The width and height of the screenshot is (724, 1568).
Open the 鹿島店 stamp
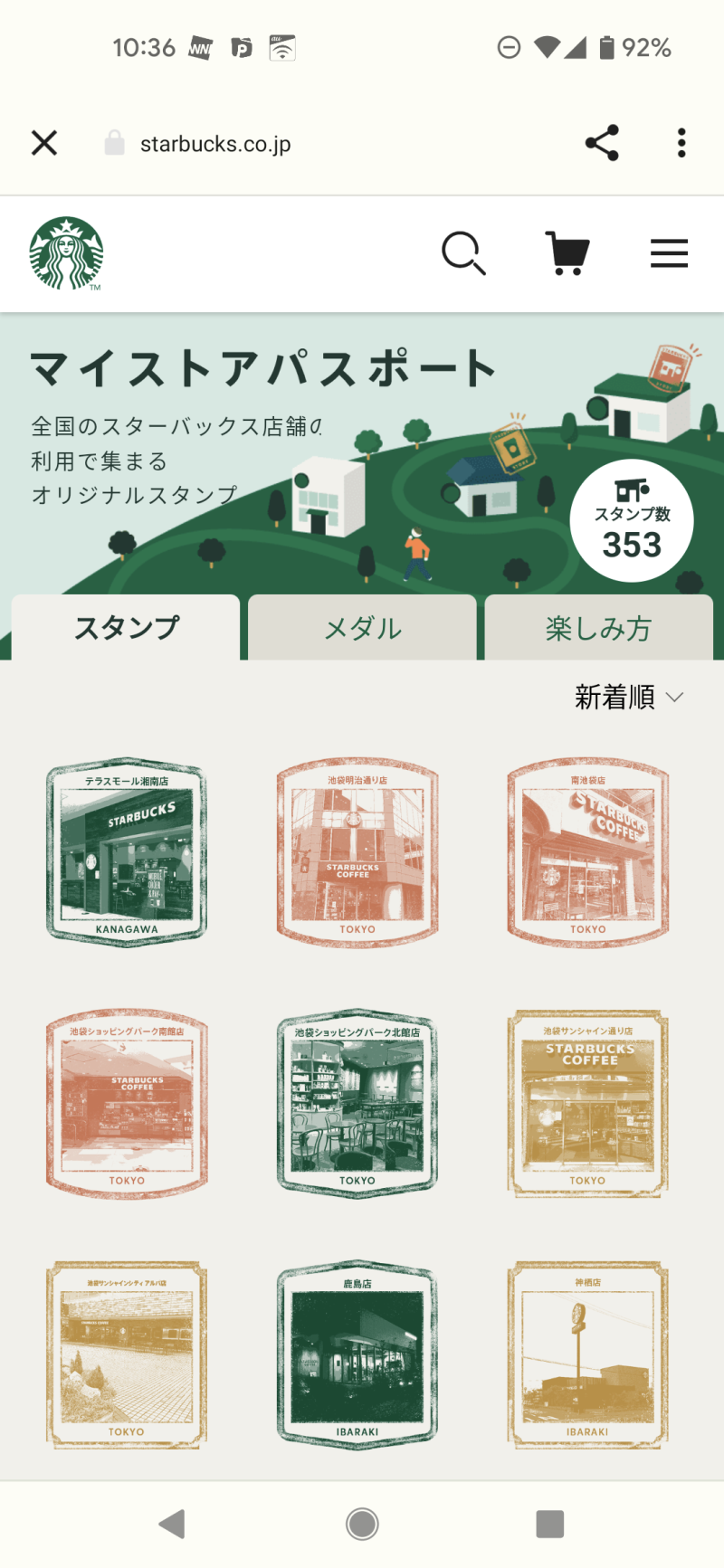click(357, 1354)
